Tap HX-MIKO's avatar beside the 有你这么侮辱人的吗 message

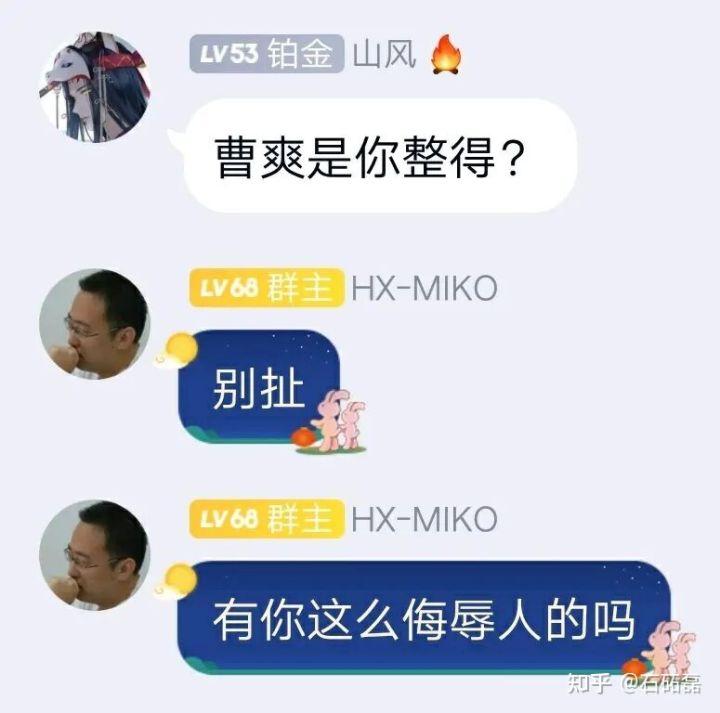94,555
